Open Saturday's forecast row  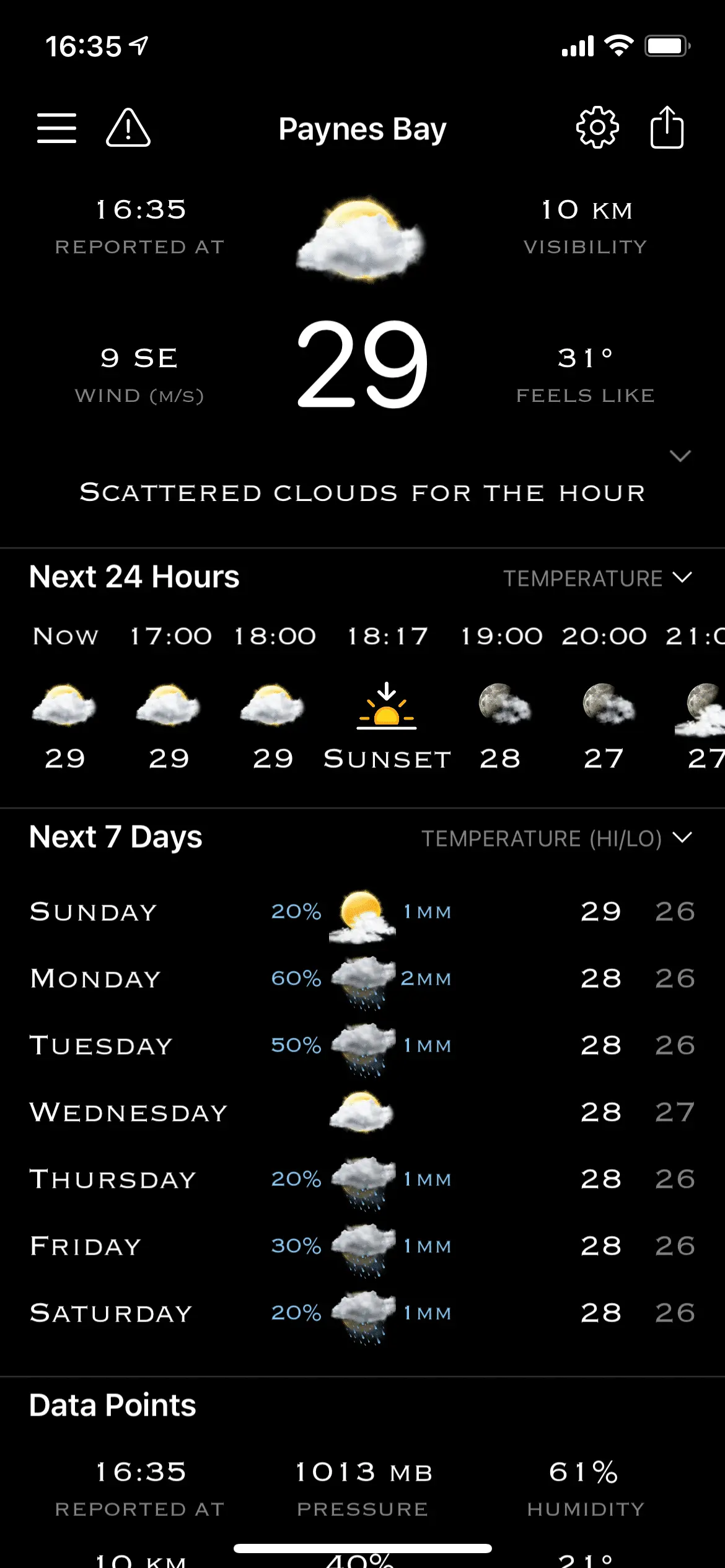tap(362, 1313)
